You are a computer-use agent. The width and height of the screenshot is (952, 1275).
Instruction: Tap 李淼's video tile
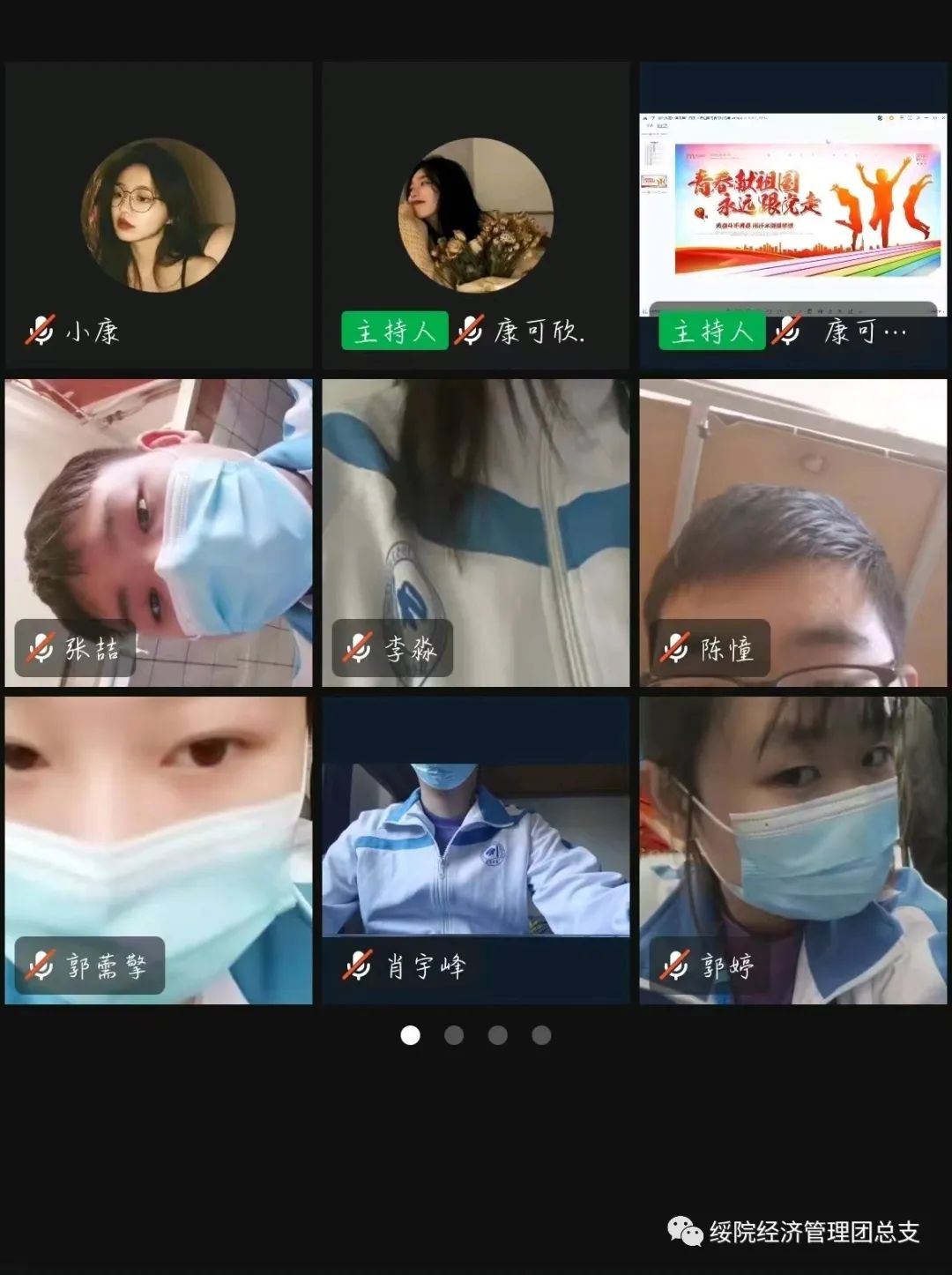tap(476, 533)
